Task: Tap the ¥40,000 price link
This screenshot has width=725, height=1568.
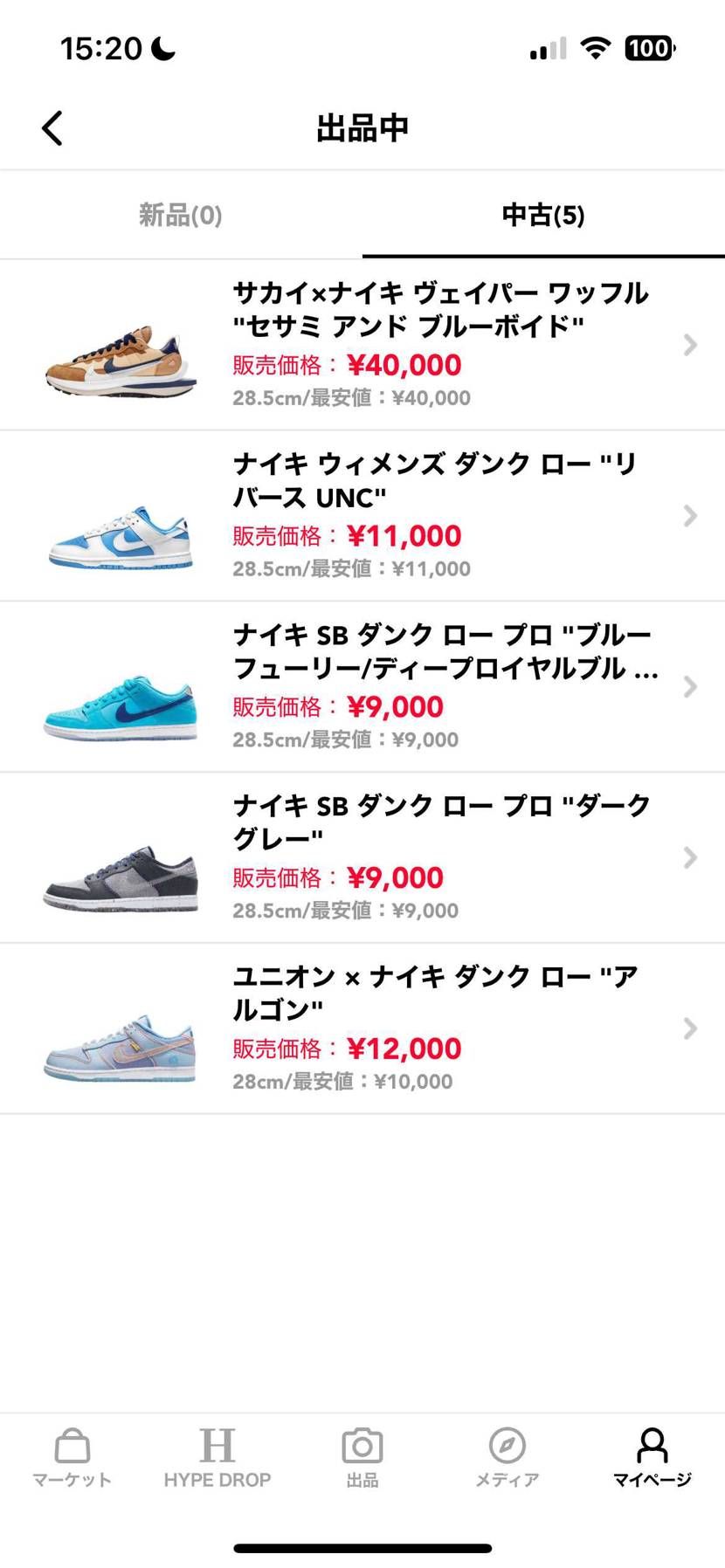Action: 403,365
